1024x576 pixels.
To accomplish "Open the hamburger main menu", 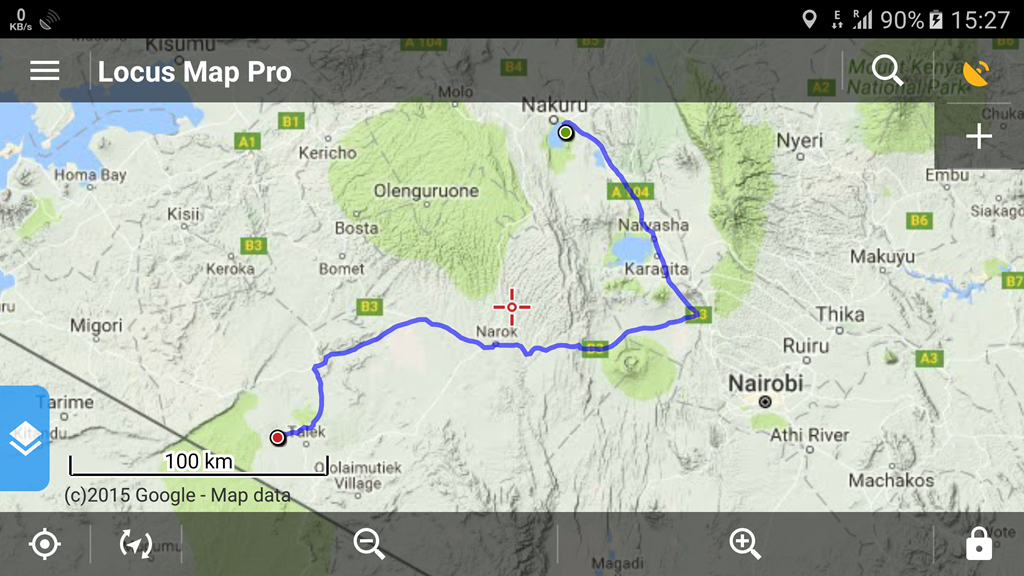I will (45, 71).
